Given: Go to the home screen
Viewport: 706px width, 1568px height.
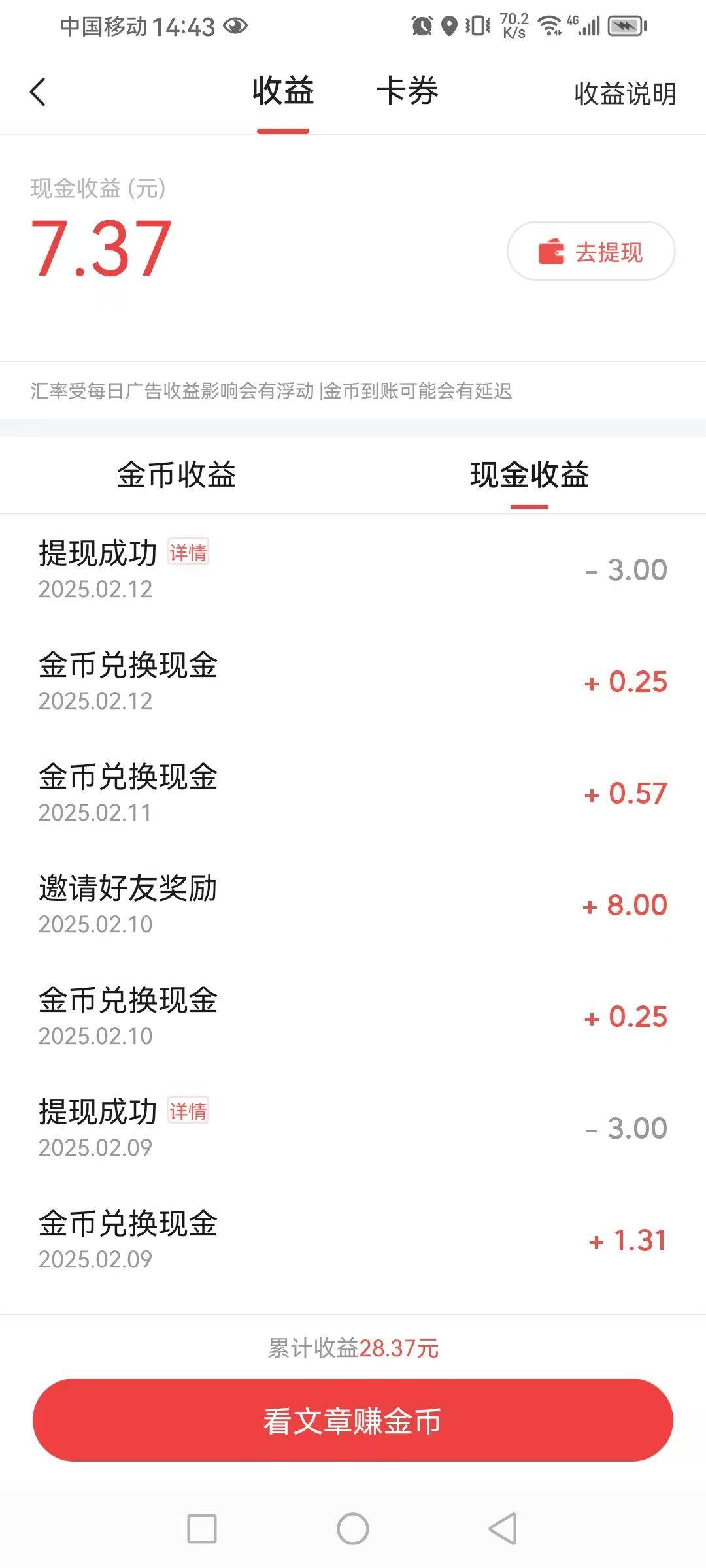Looking at the screenshot, I should (353, 1529).
